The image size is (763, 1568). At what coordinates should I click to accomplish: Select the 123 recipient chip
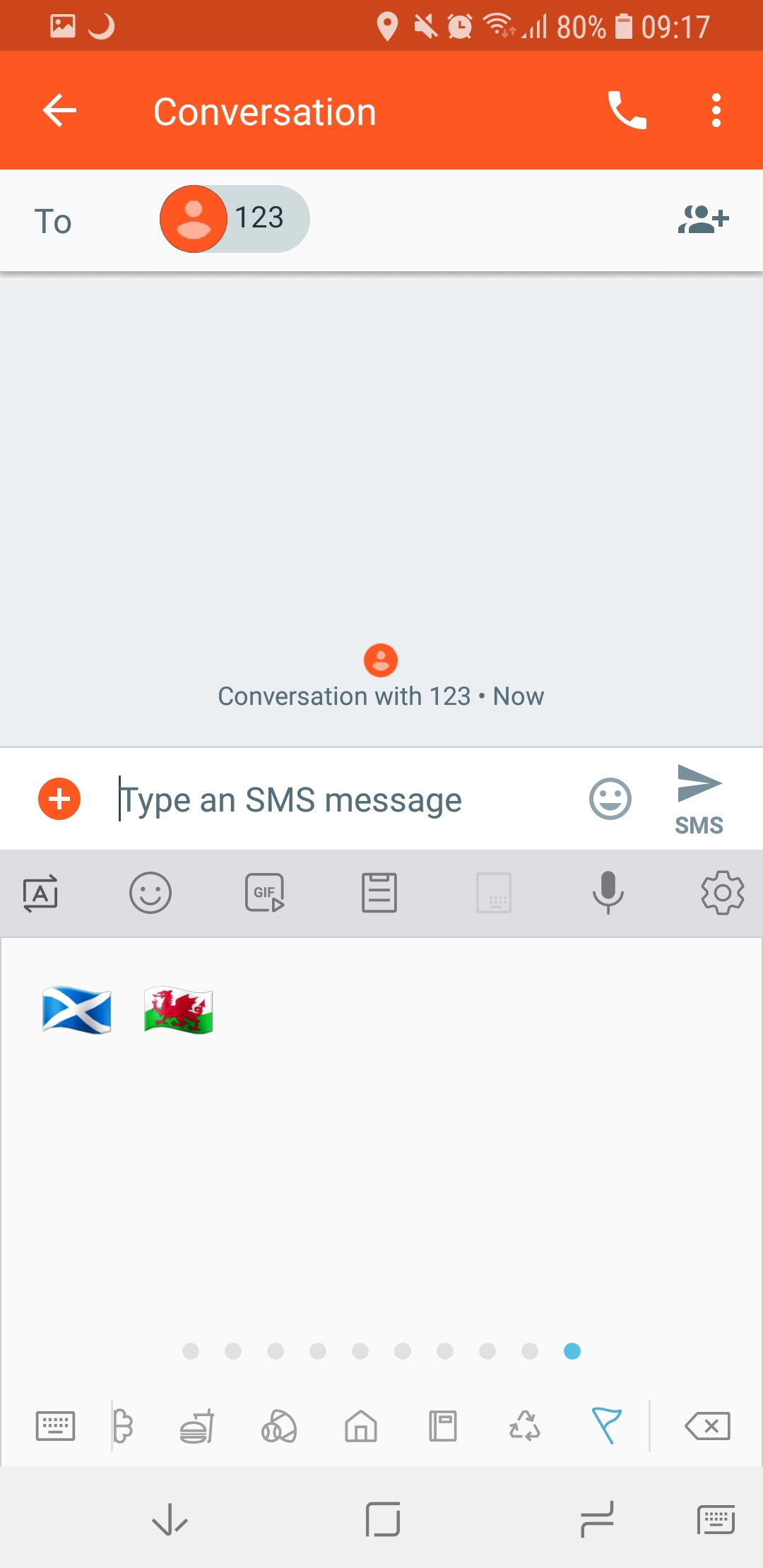click(x=235, y=219)
